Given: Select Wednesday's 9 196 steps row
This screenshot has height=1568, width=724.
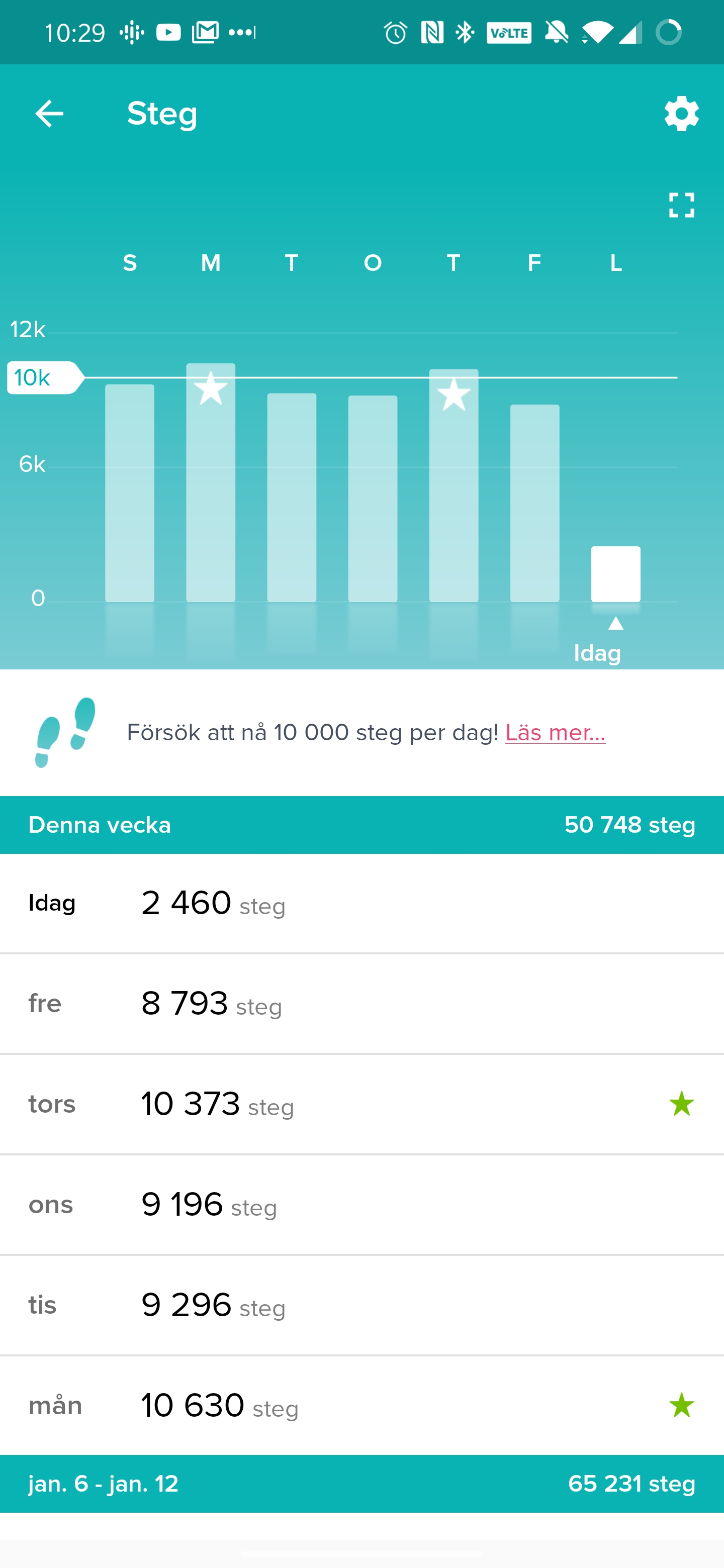Looking at the screenshot, I should (361, 1205).
